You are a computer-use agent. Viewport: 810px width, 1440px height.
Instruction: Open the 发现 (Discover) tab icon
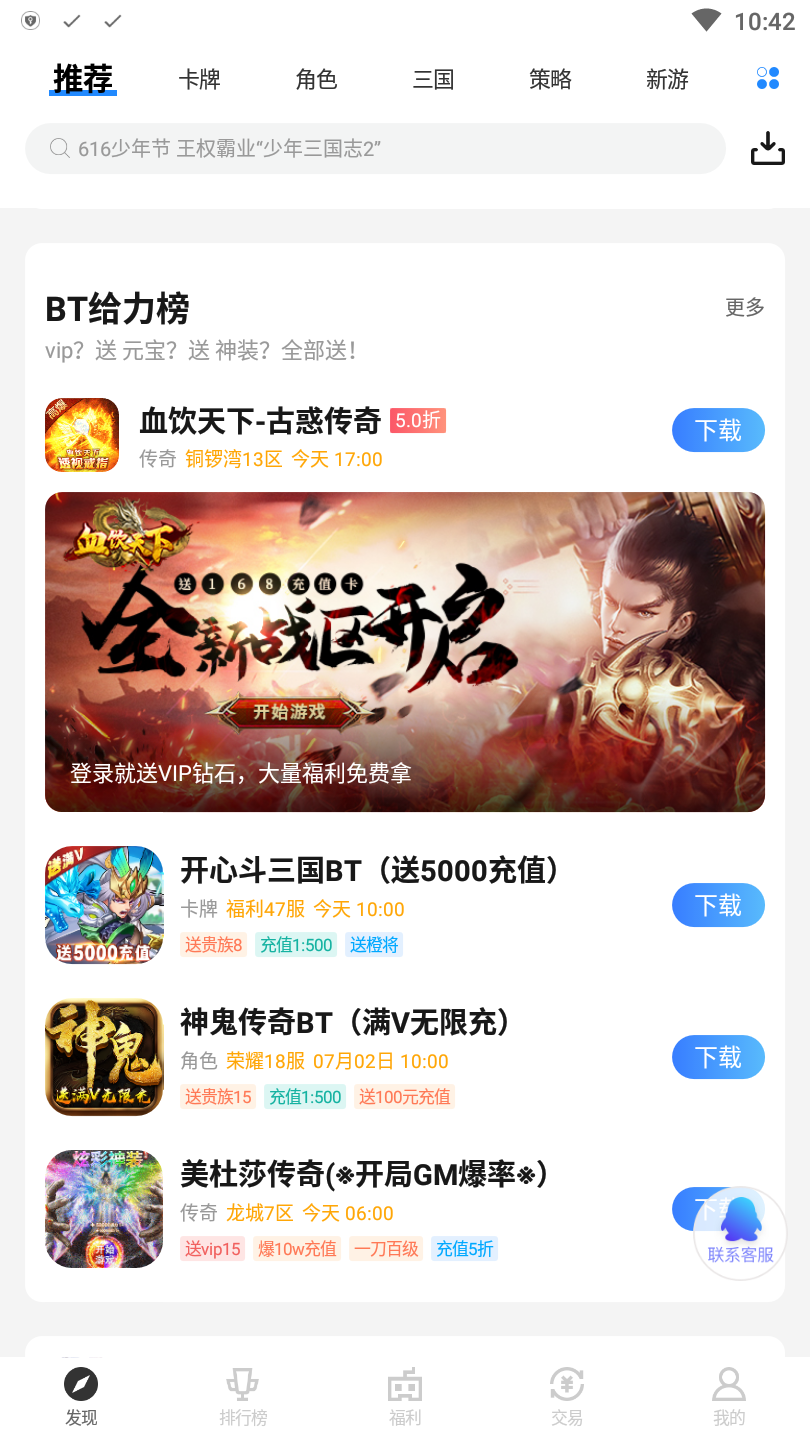pyautogui.click(x=81, y=1385)
